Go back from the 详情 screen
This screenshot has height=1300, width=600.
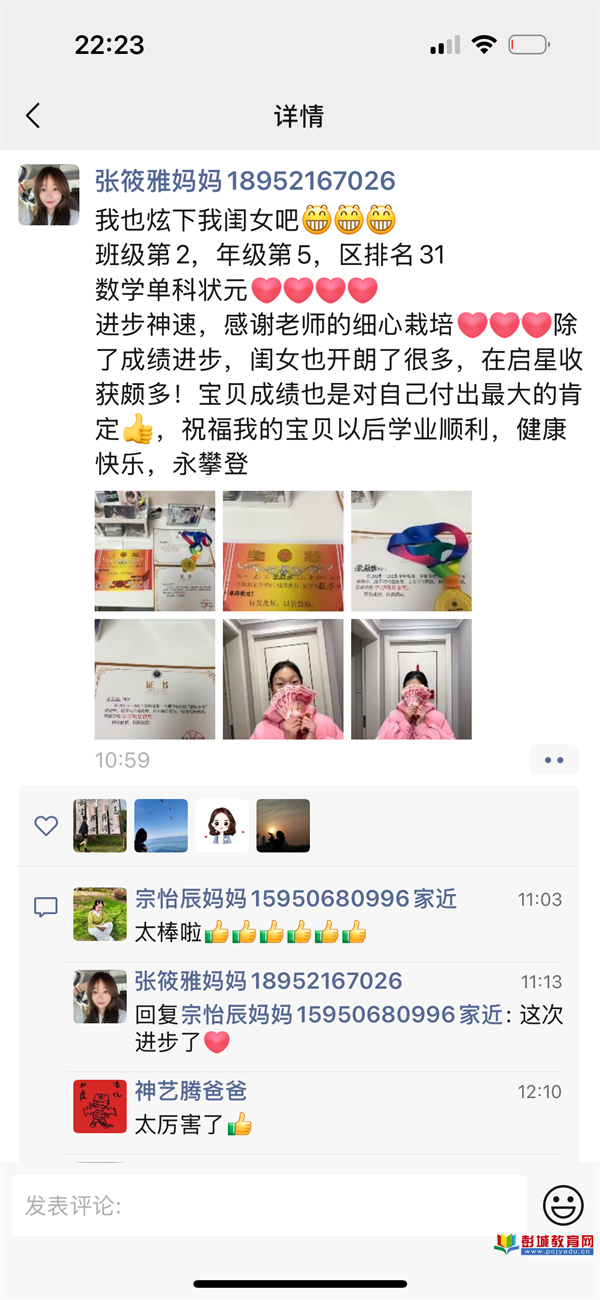click(x=33, y=116)
